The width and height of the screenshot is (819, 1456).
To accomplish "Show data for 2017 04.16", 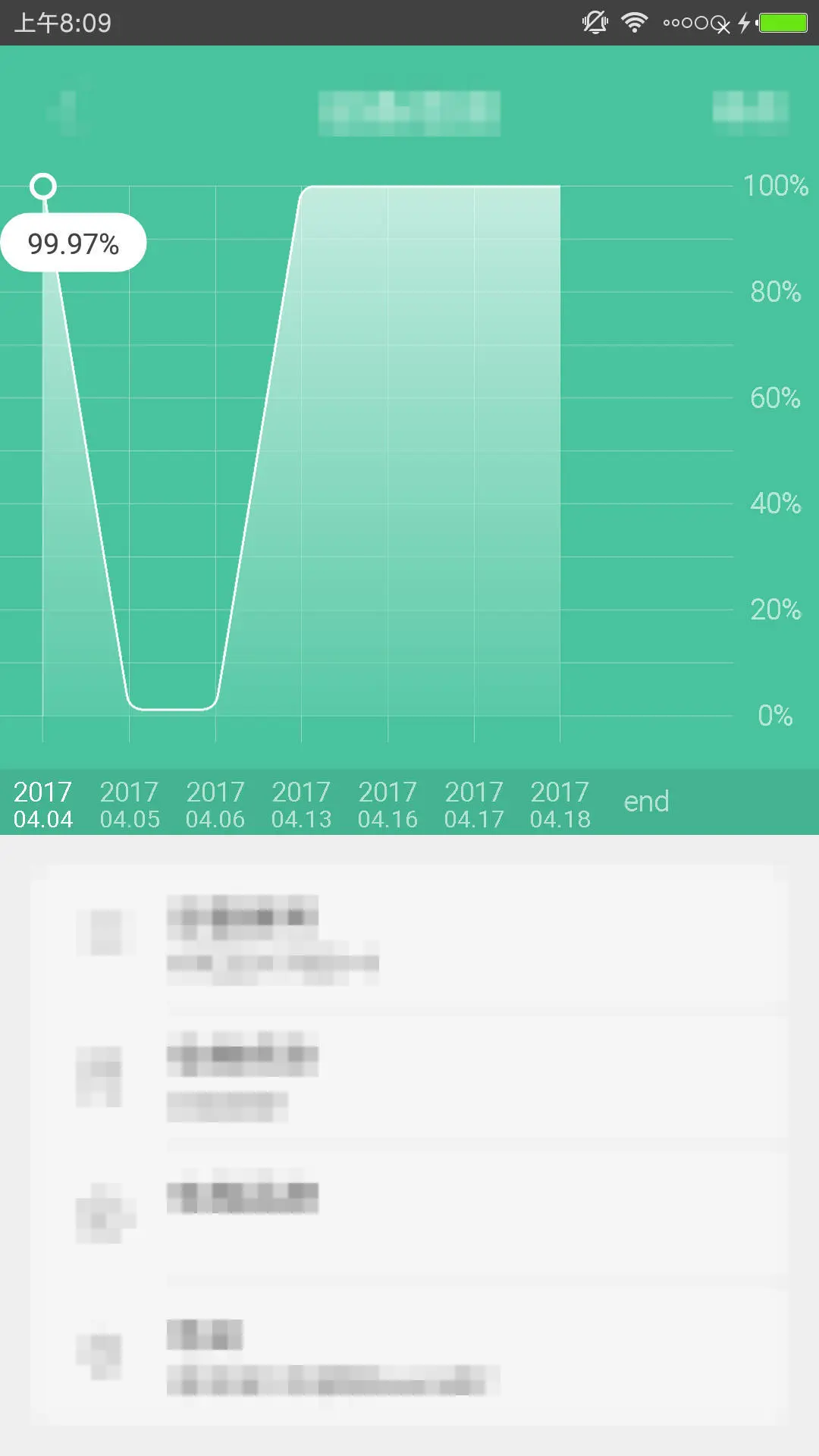I will 388,805.
